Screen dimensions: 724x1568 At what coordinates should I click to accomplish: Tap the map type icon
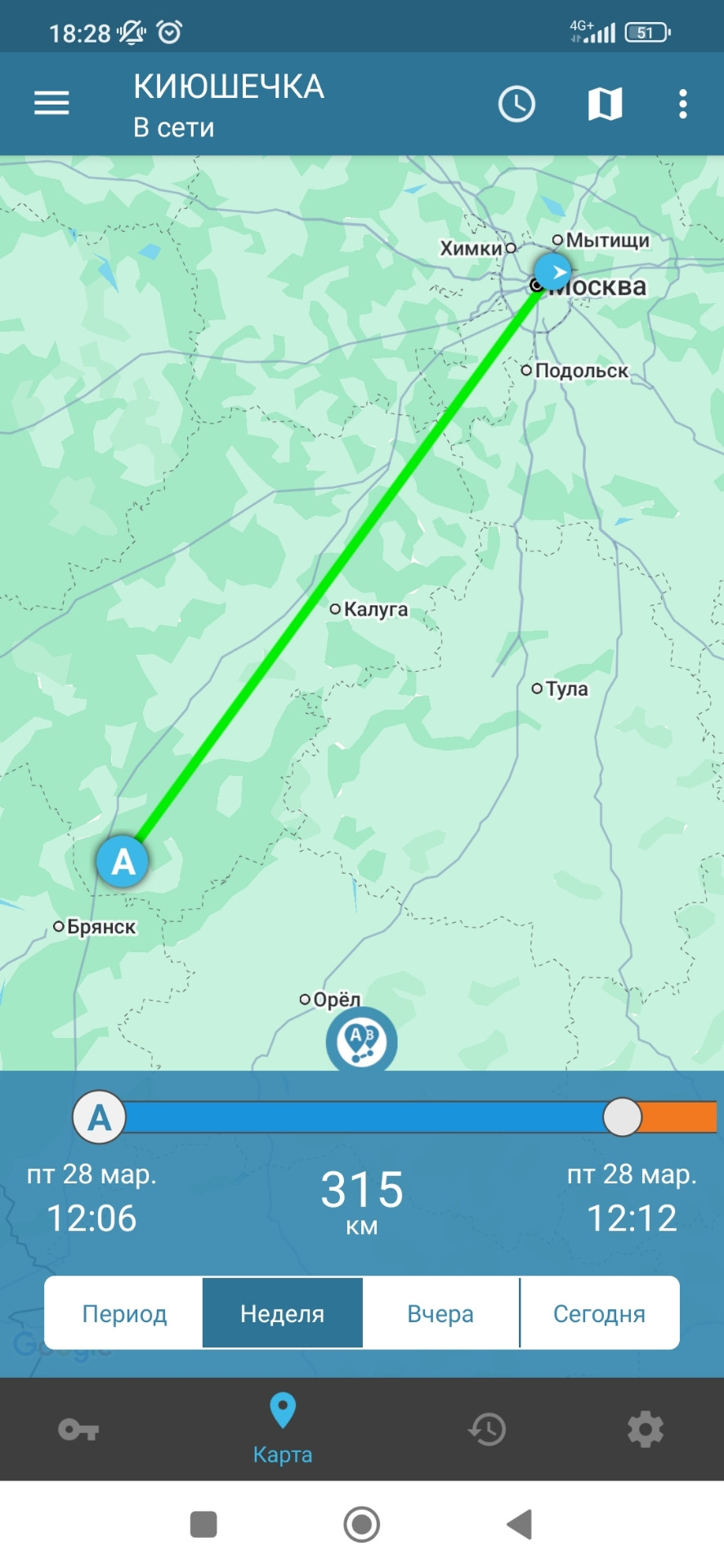coord(605,104)
